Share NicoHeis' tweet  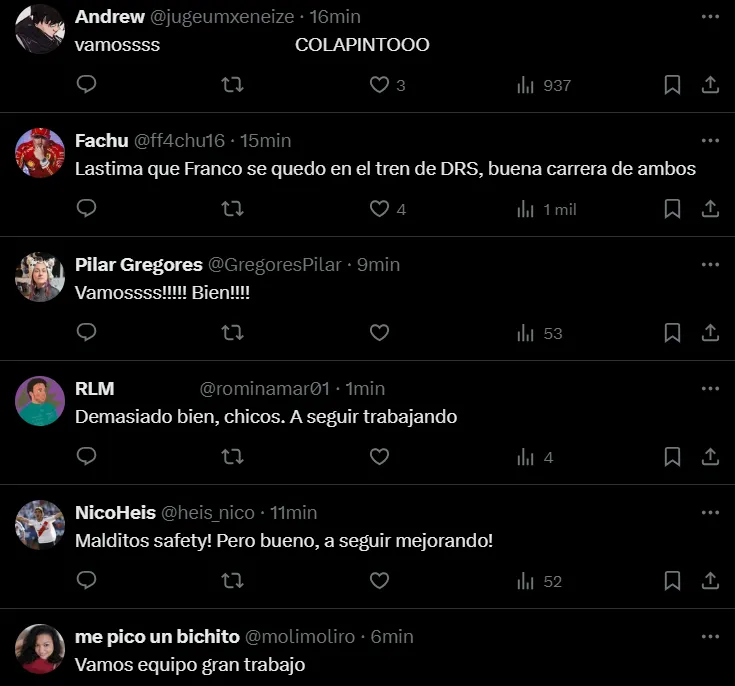710,581
